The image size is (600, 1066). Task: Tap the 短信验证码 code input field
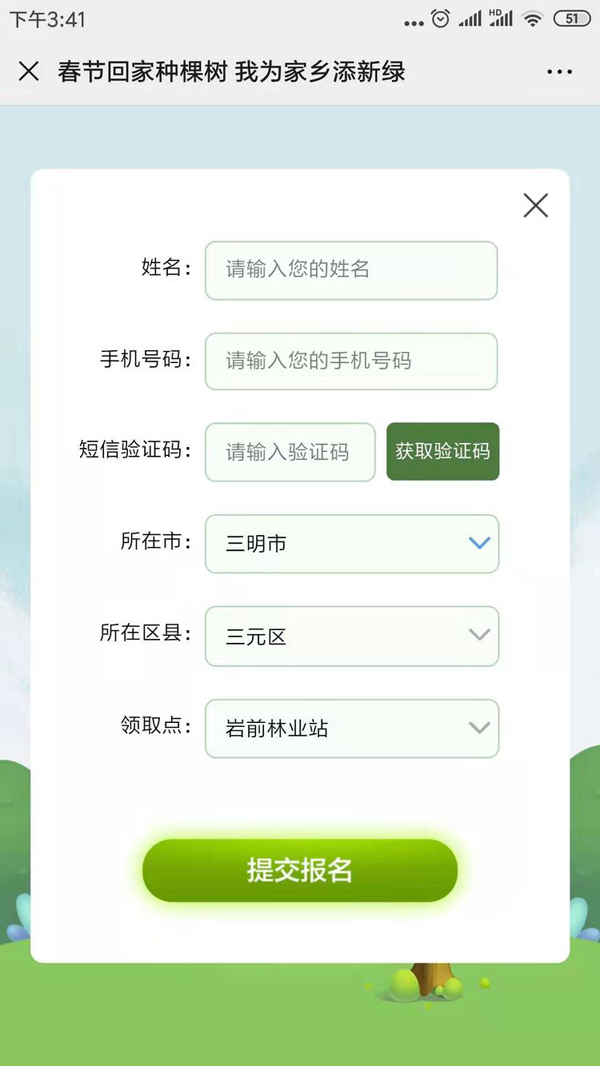290,452
